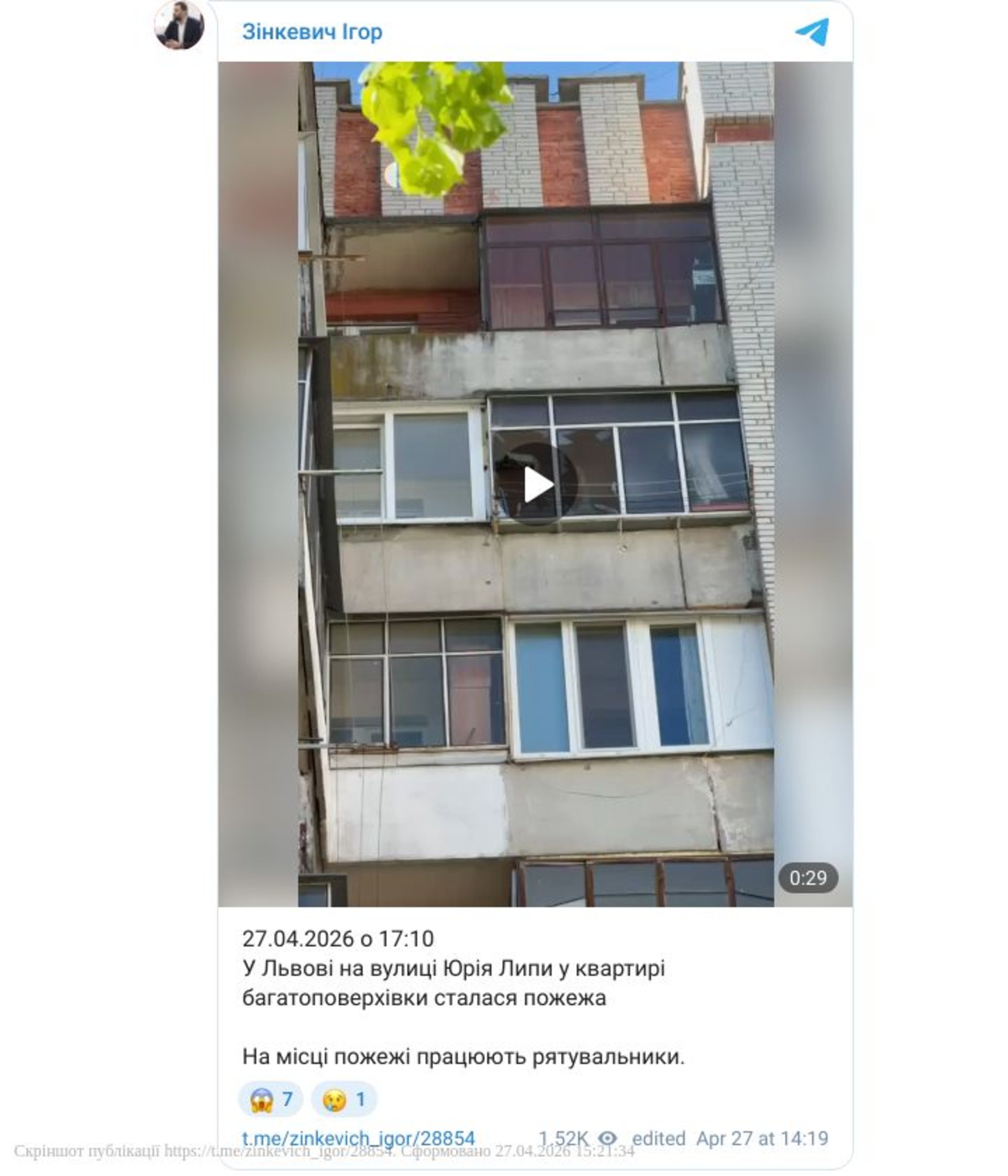Open Зінкевич Ігор channel name link
The image size is (1008, 1176).
pyautogui.click(x=312, y=32)
